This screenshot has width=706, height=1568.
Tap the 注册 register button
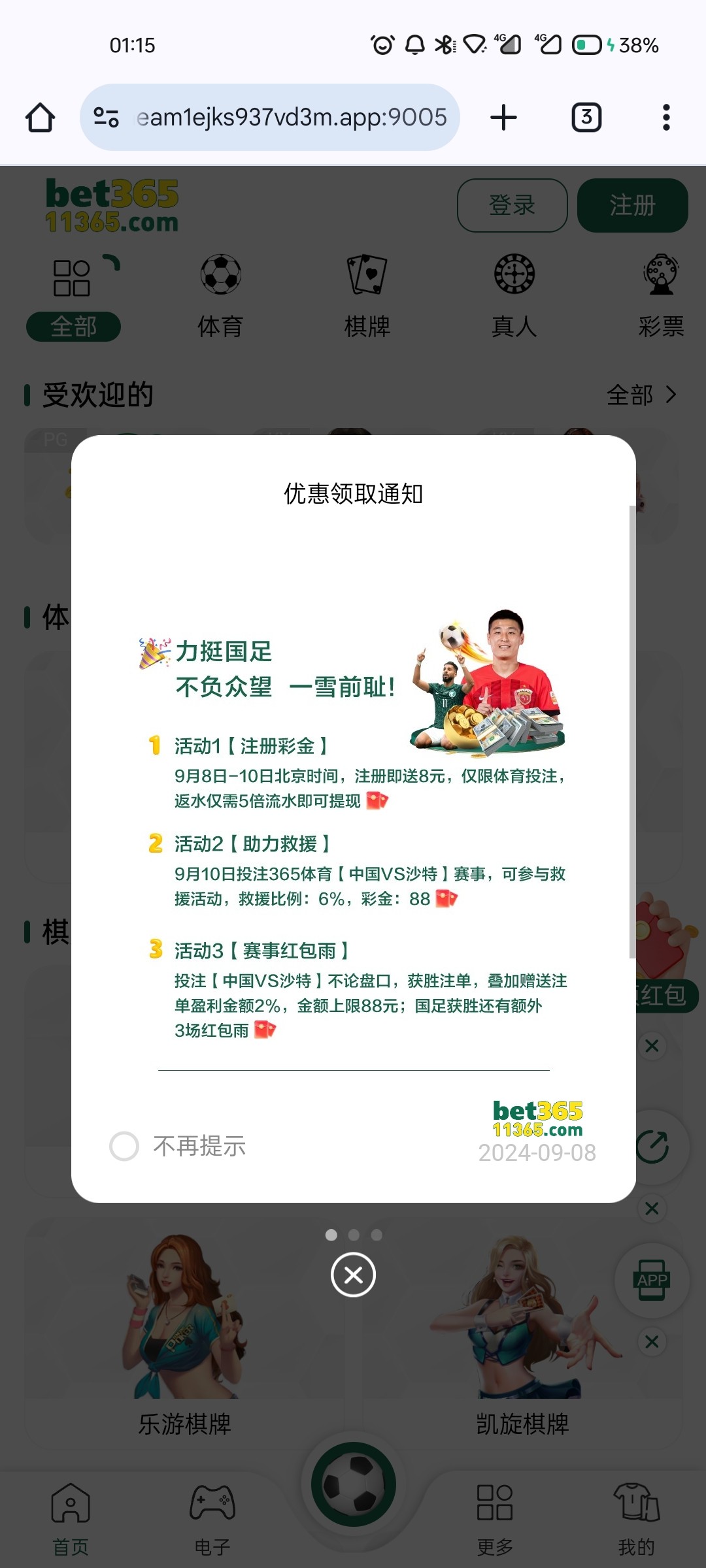click(632, 205)
